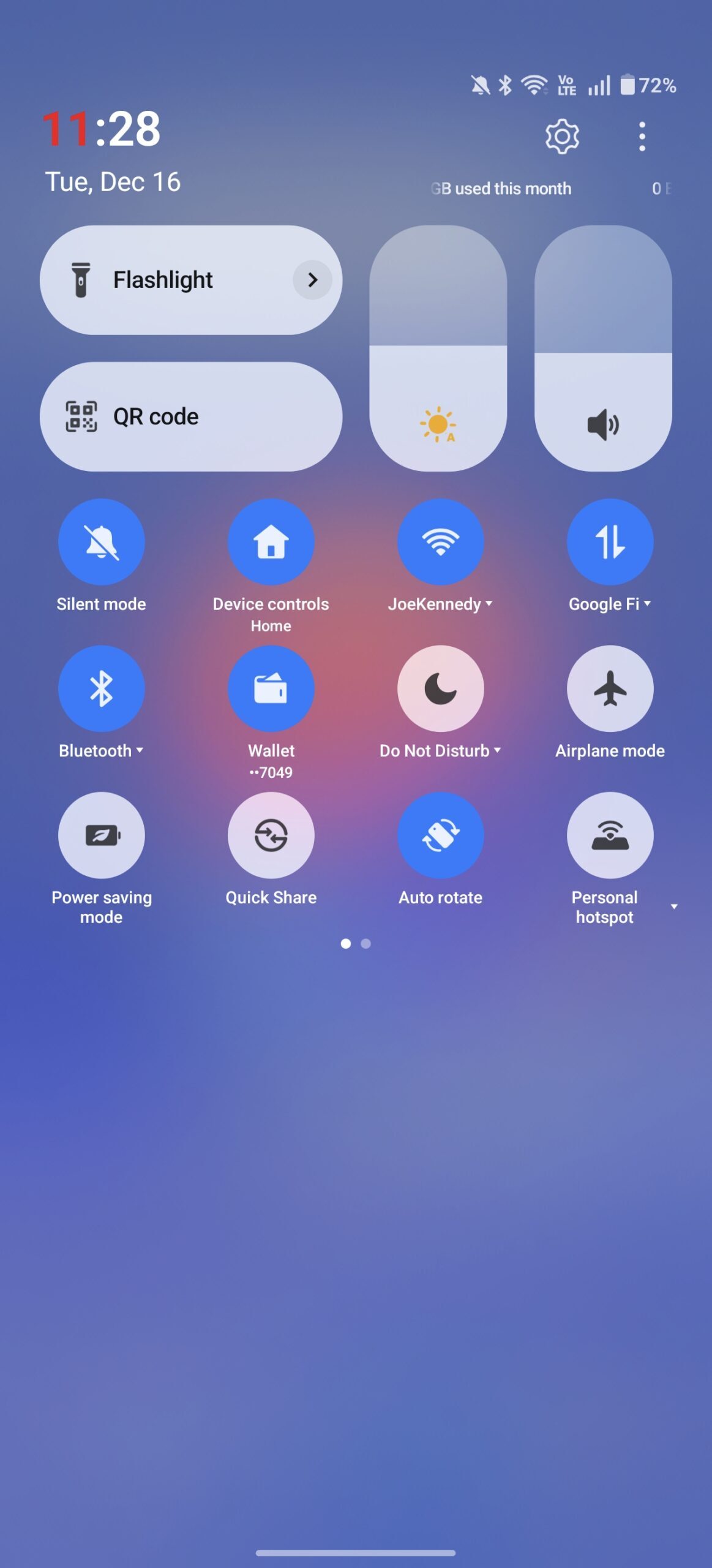
Task: Expand the Personal hotspot dropdown arrow
Action: tap(673, 907)
